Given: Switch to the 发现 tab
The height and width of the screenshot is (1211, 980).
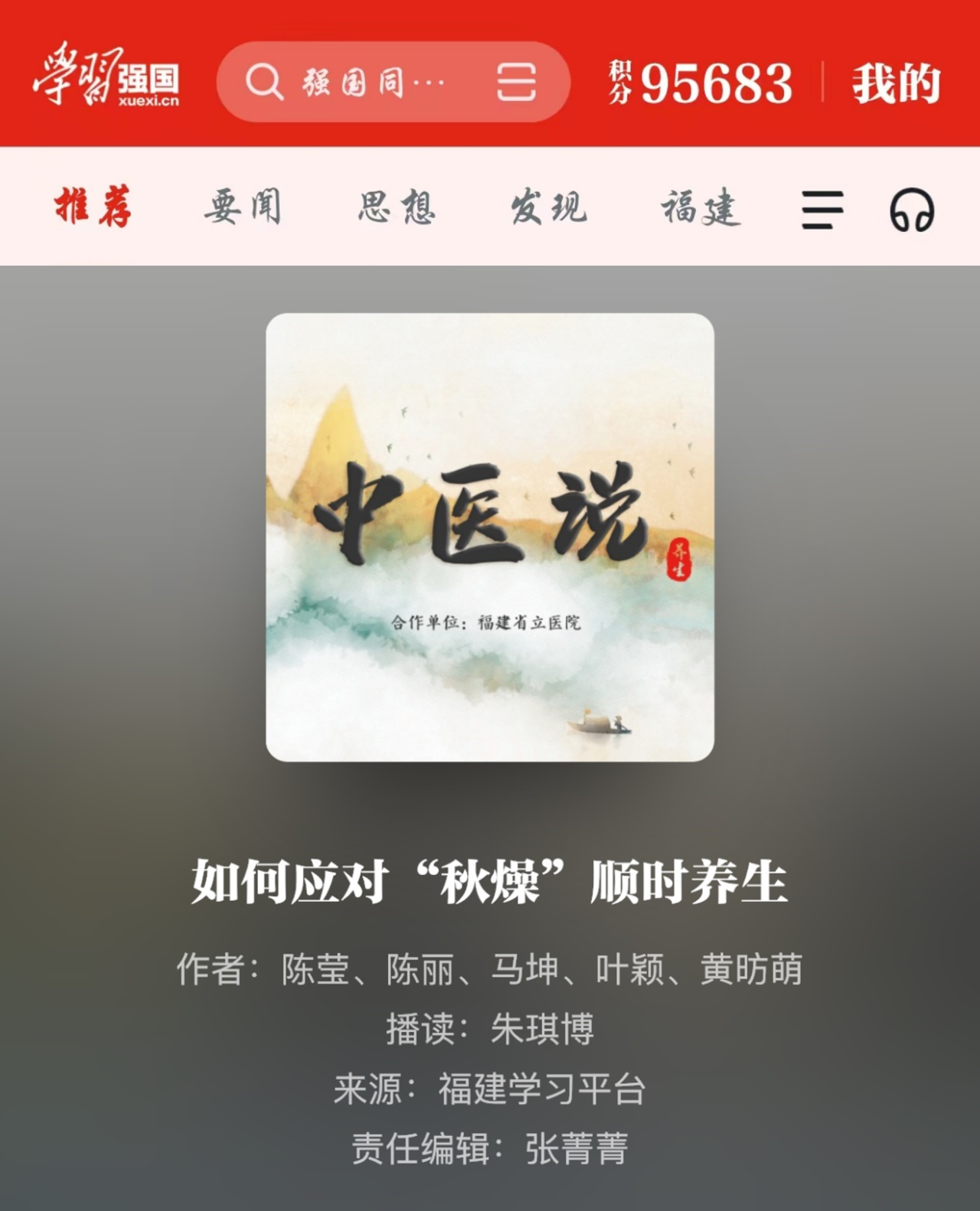Looking at the screenshot, I should click(549, 207).
